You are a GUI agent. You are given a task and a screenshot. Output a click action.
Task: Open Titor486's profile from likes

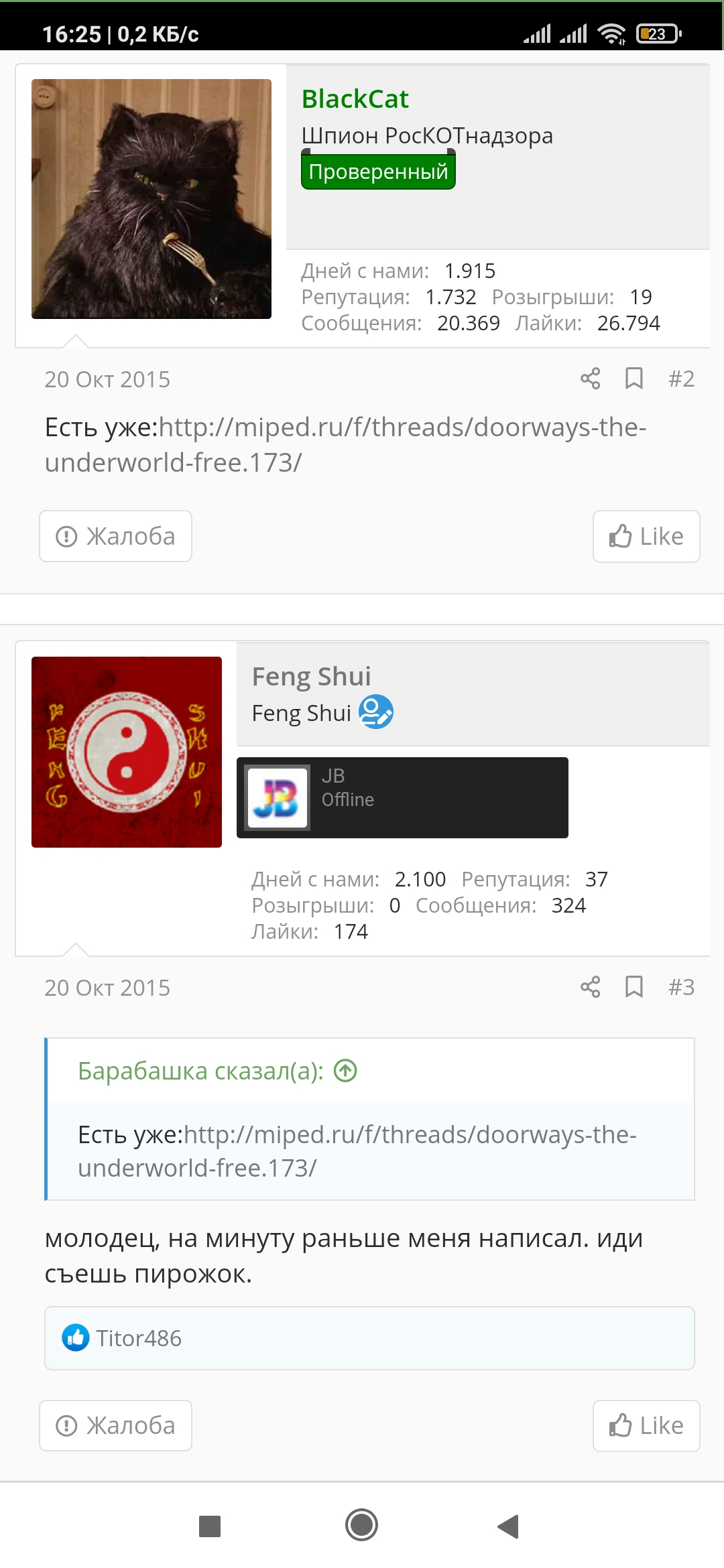point(139,1338)
